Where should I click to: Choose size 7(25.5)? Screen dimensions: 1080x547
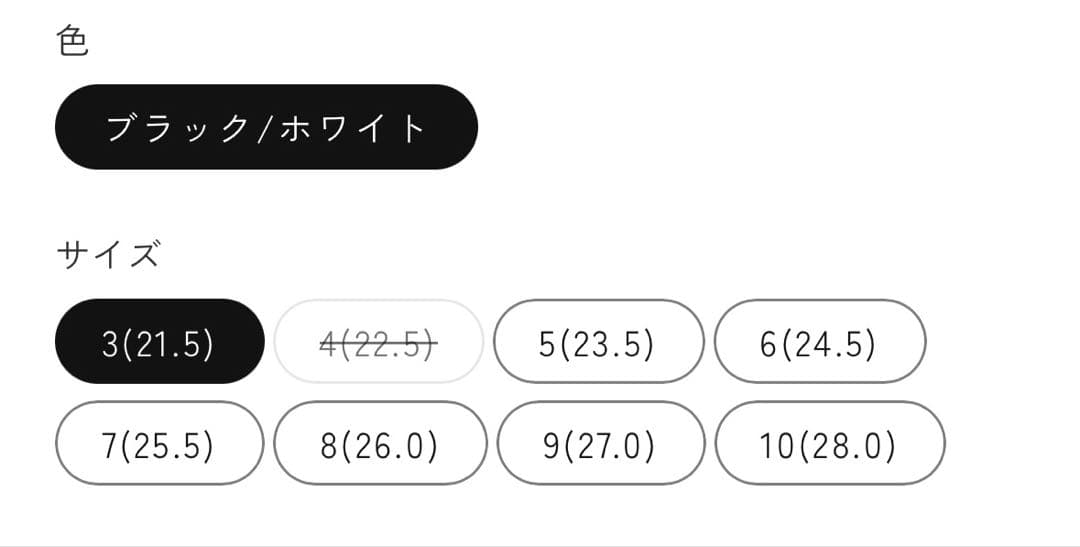point(159,444)
